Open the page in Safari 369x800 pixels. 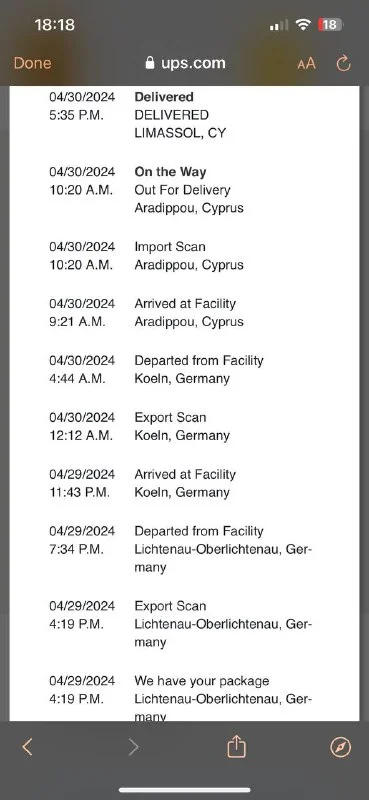(340, 747)
